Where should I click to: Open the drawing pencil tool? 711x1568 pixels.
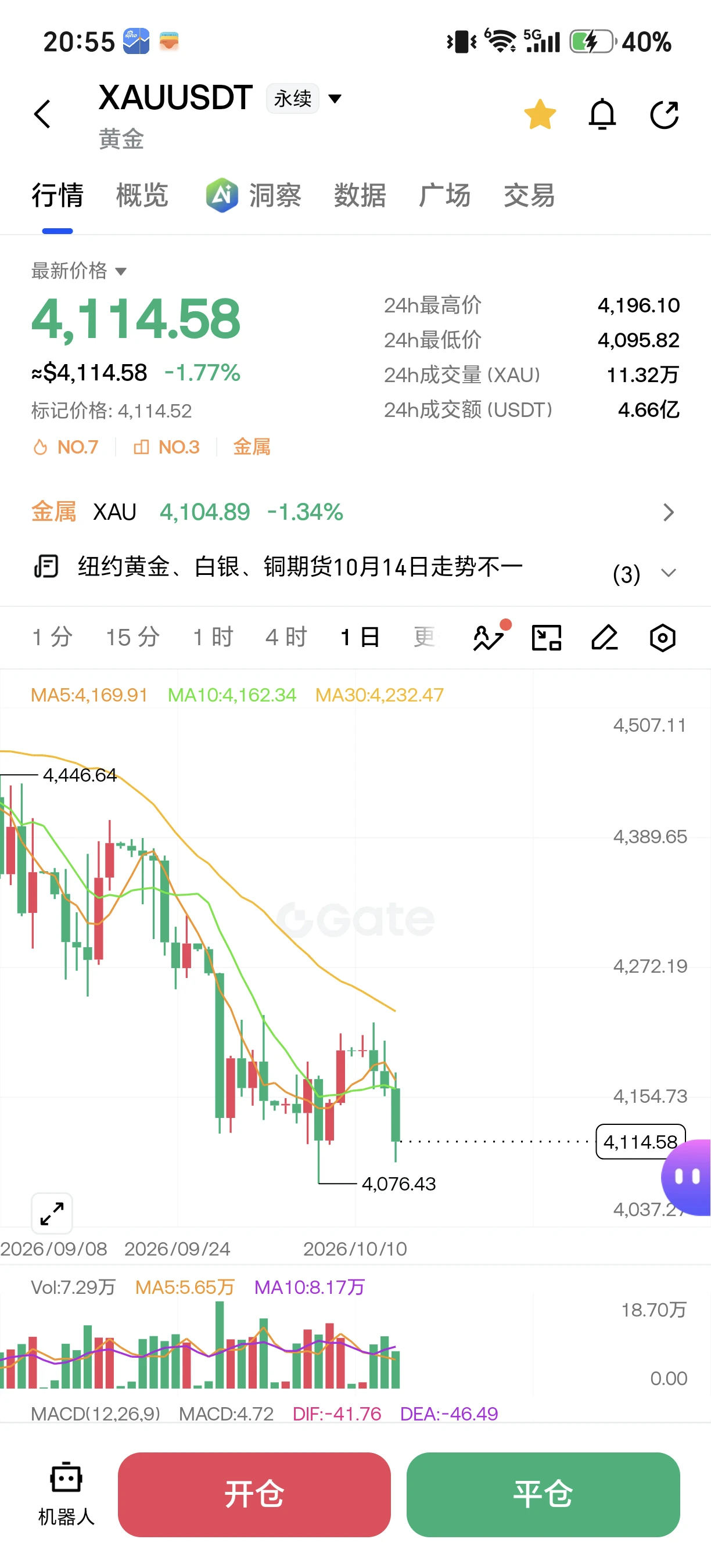point(605,638)
